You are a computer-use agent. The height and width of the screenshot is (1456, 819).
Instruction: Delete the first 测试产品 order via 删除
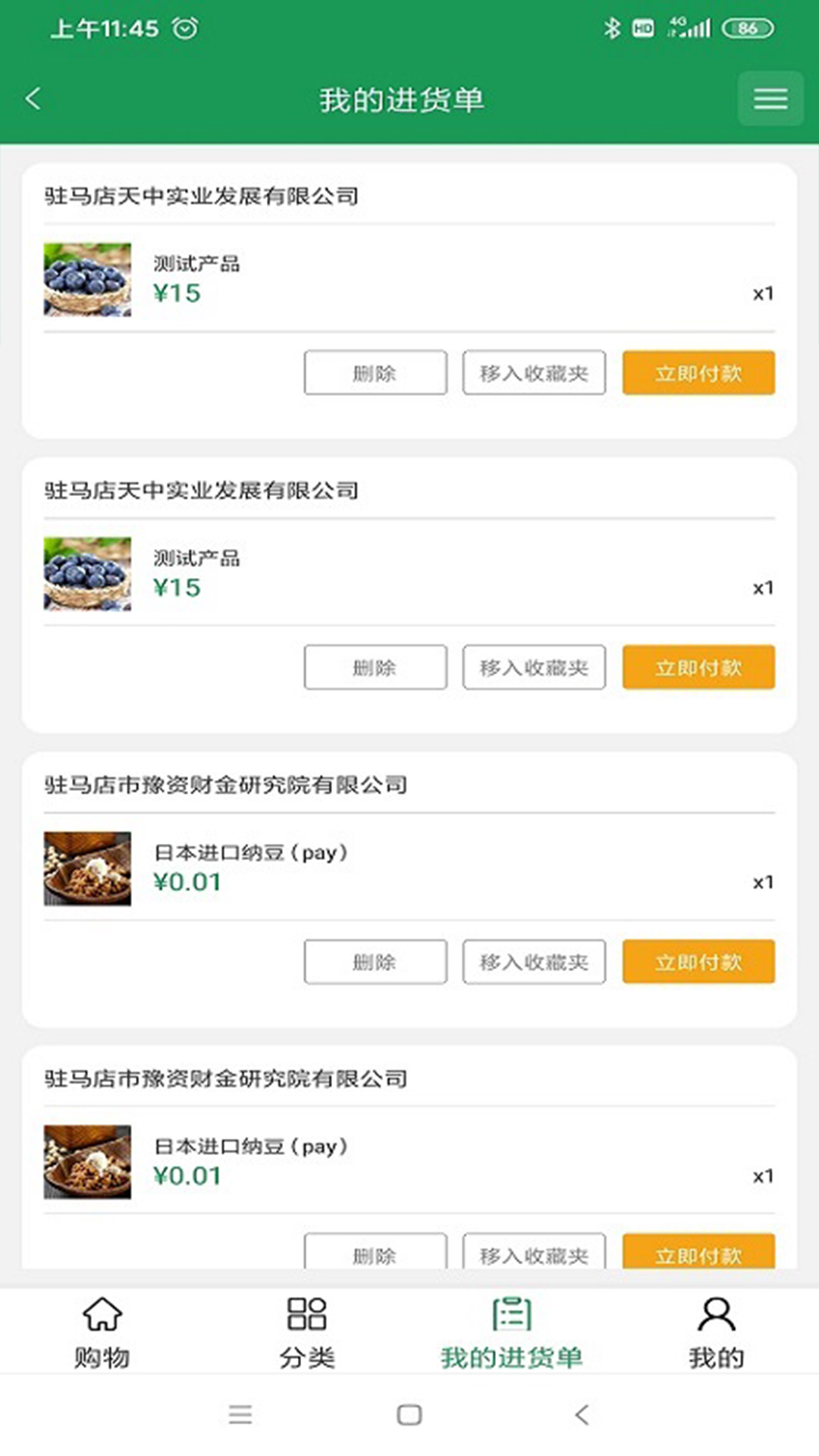[x=375, y=372]
